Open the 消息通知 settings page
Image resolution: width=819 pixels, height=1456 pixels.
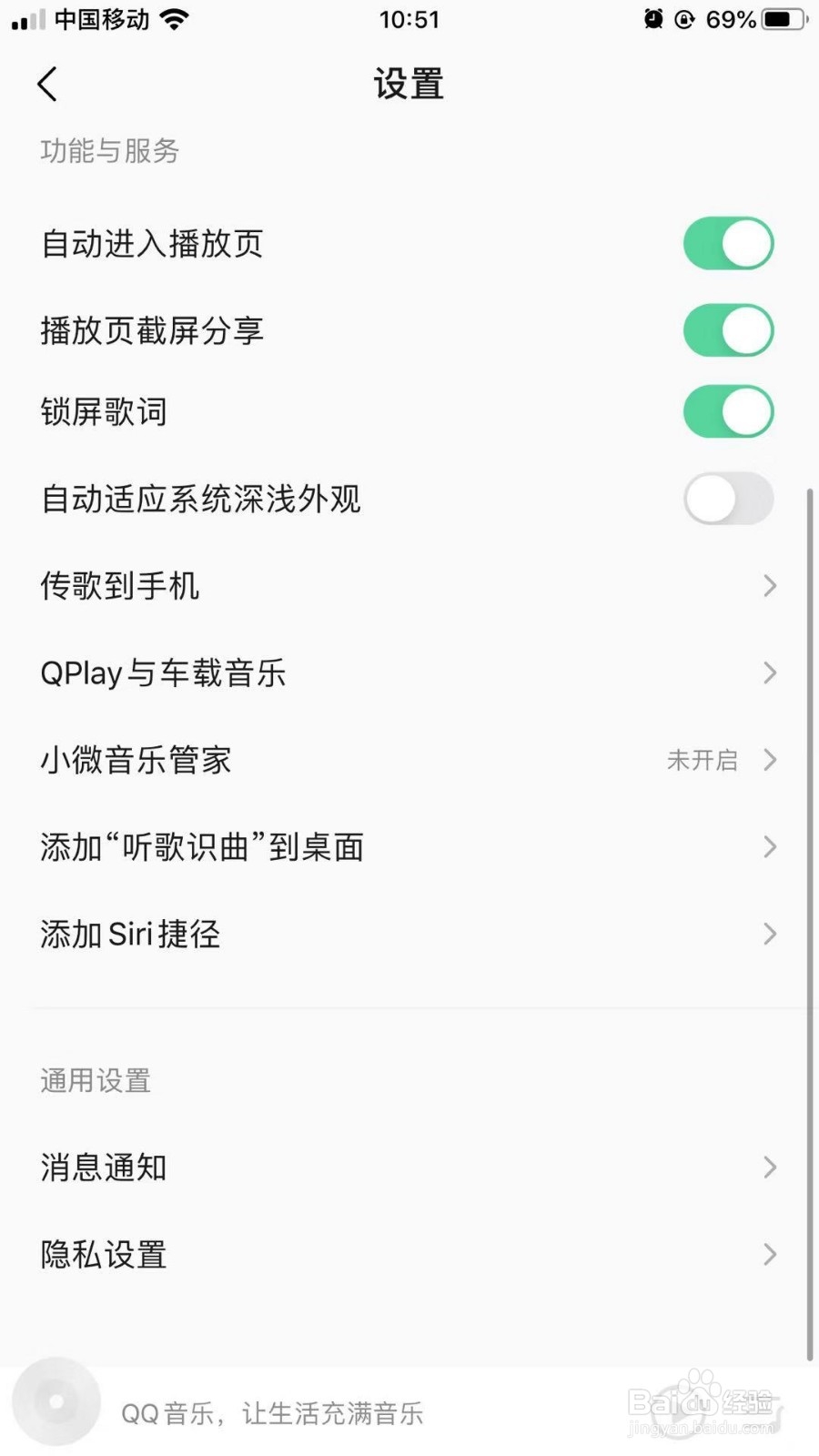tap(409, 1167)
